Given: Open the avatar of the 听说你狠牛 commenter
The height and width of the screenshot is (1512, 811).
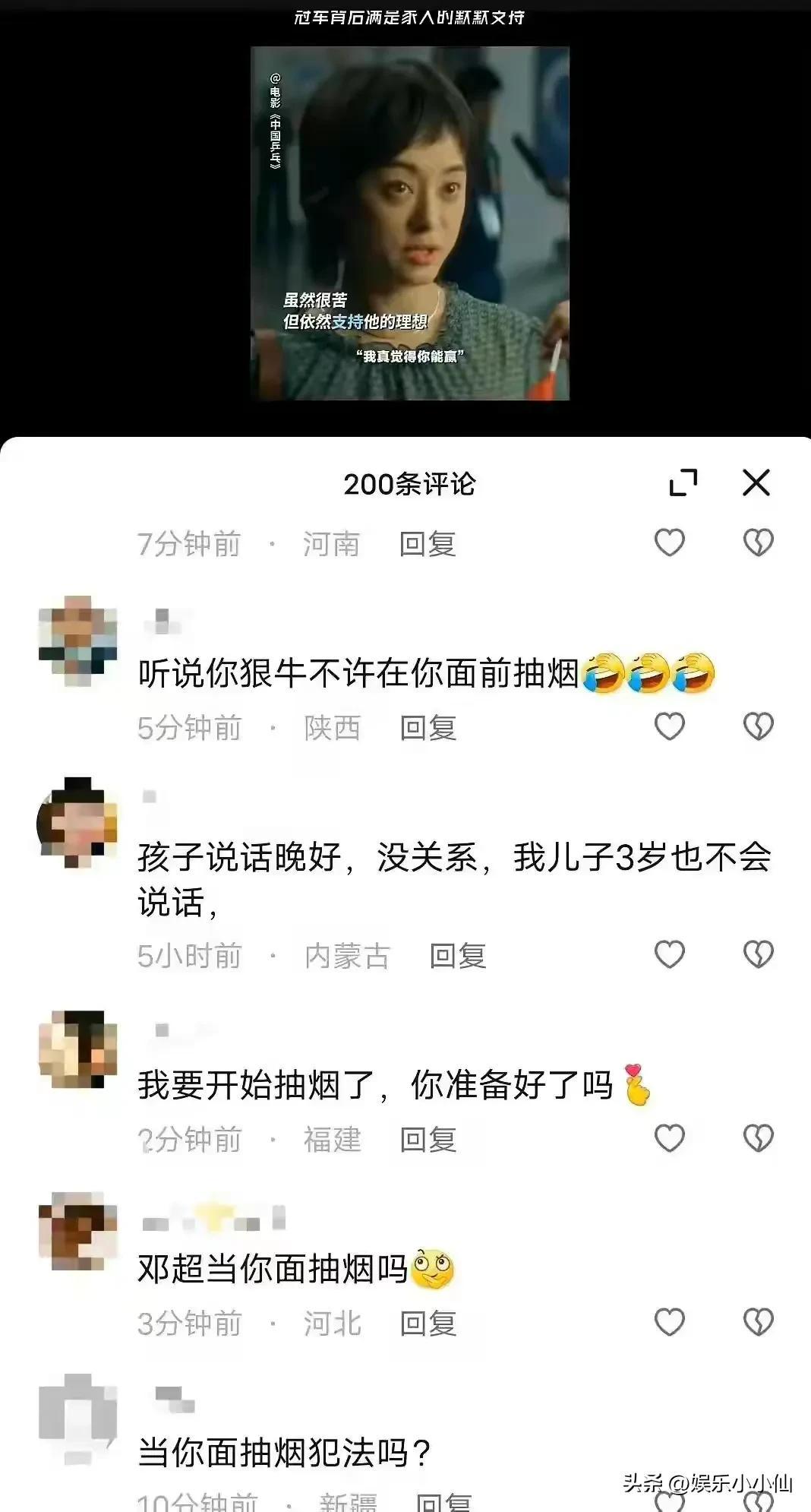Looking at the screenshot, I should [x=78, y=638].
